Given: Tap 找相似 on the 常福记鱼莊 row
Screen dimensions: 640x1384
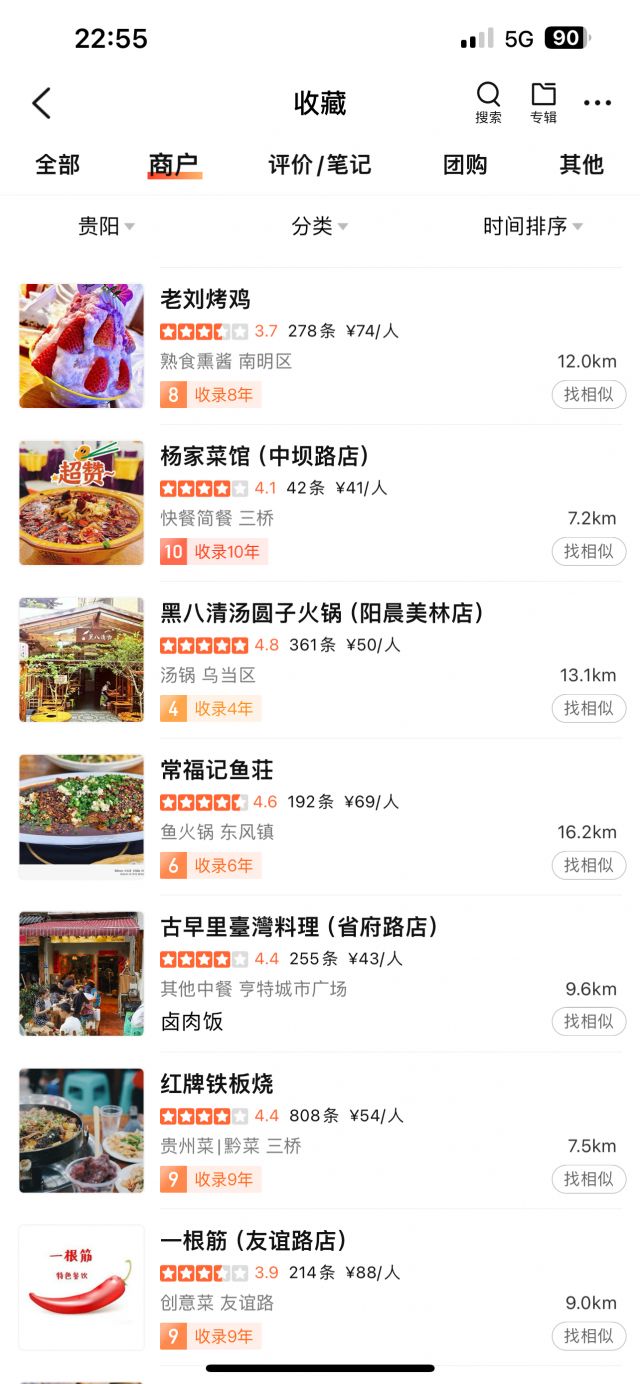Looking at the screenshot, I should pos(589,865).
